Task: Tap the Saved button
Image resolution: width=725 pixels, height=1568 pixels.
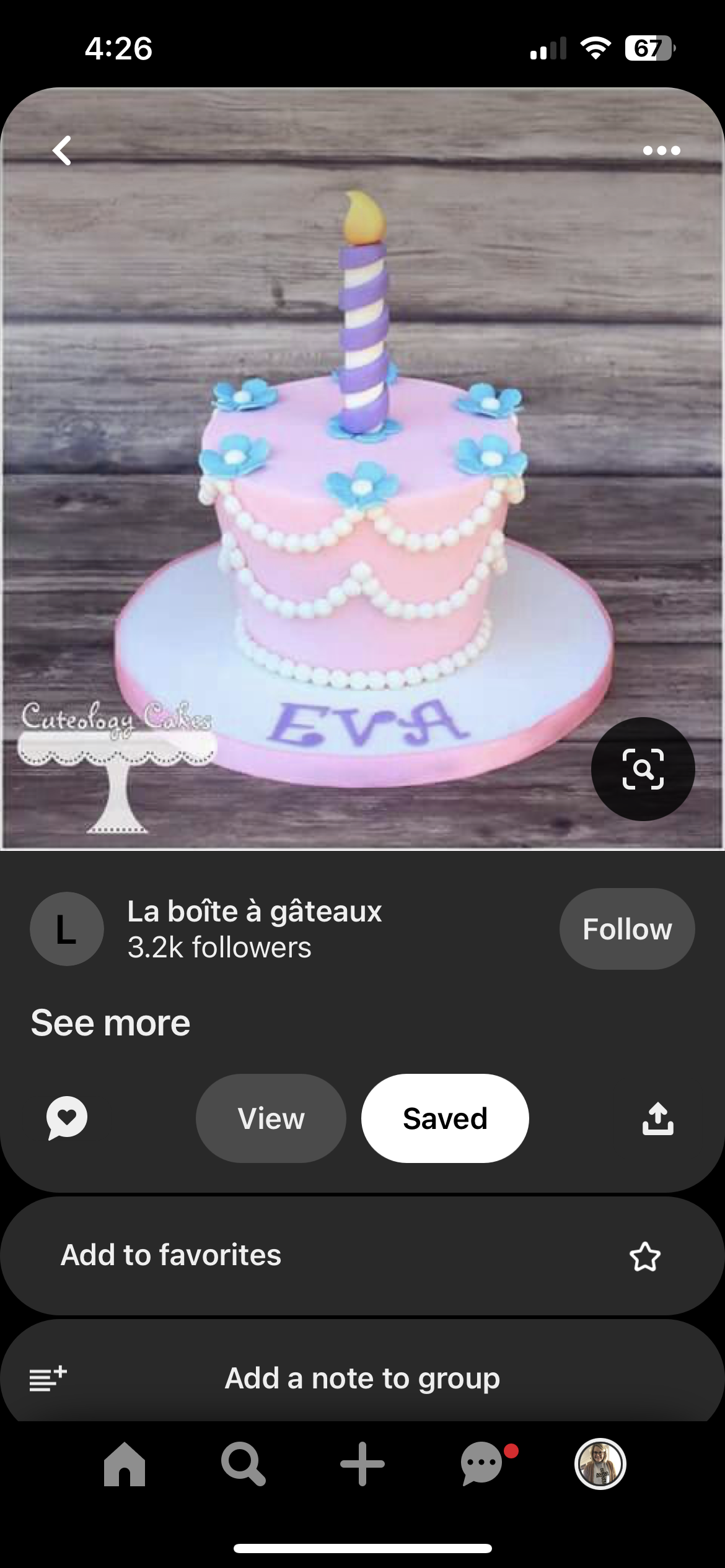Action: click(445, 1118)
